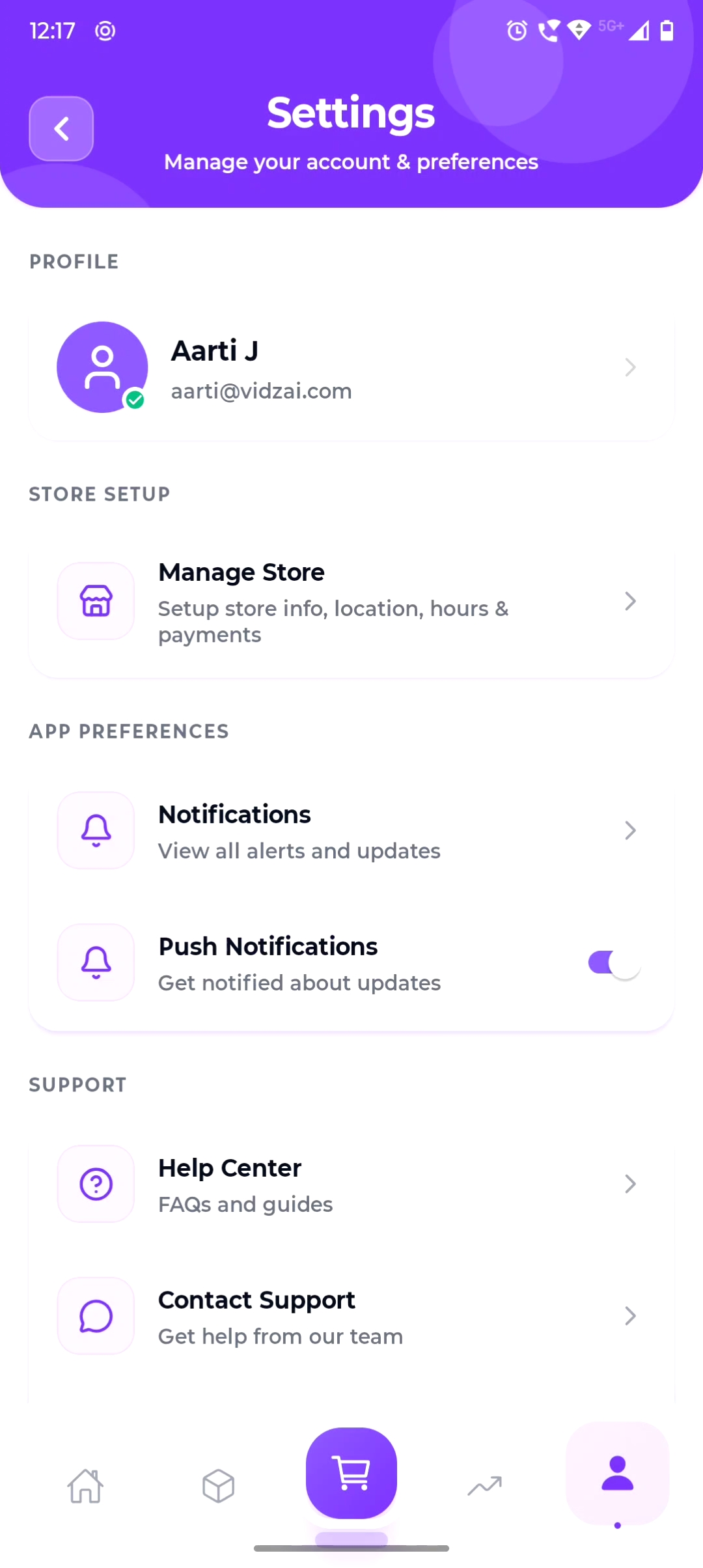Image resolution: width=703 pixels, height=1568 pixels.
Task: Open Manage Store setup
Action: pyautogui.click(x=351, y=602)
